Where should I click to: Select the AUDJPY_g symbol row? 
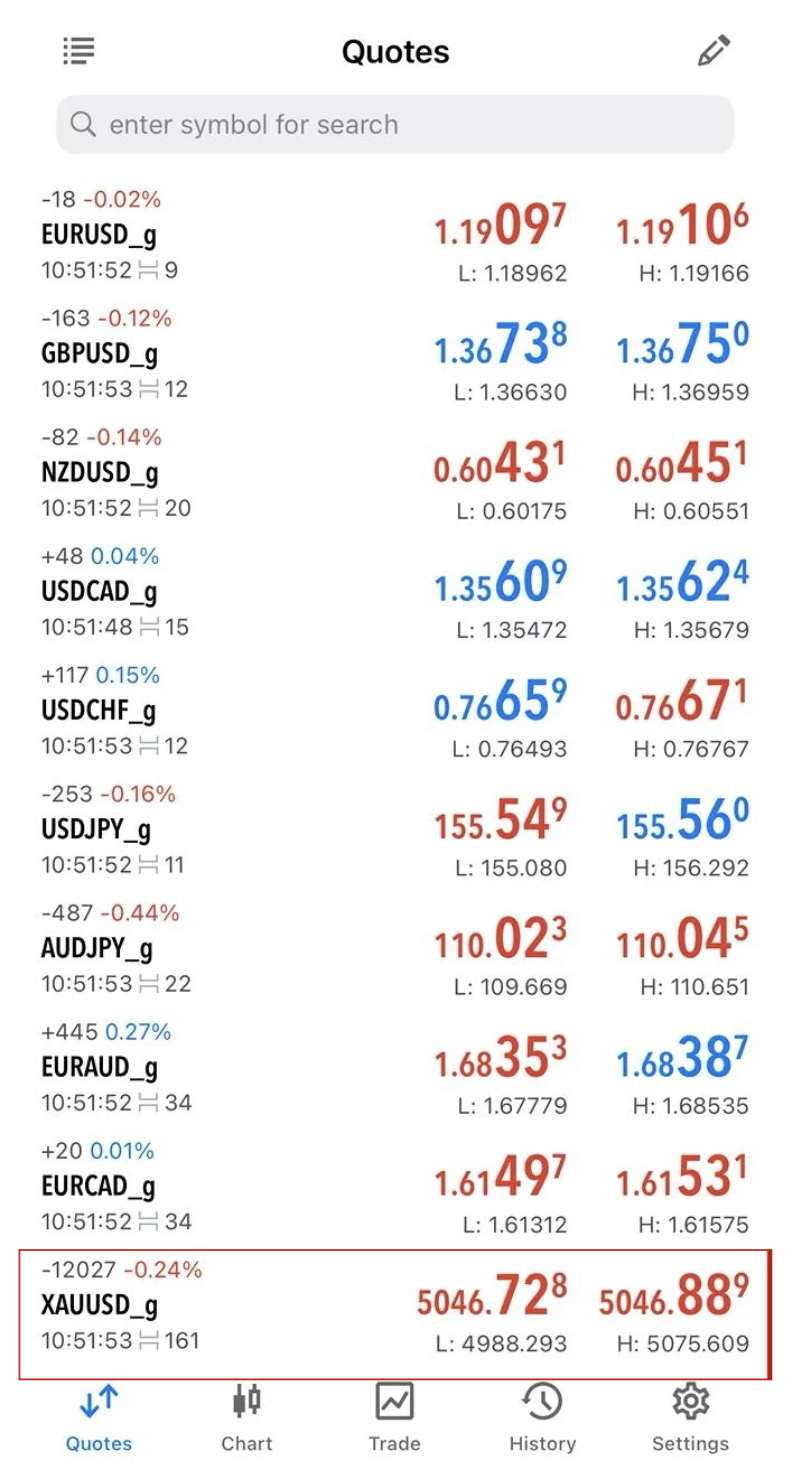[x=395, y=948]
